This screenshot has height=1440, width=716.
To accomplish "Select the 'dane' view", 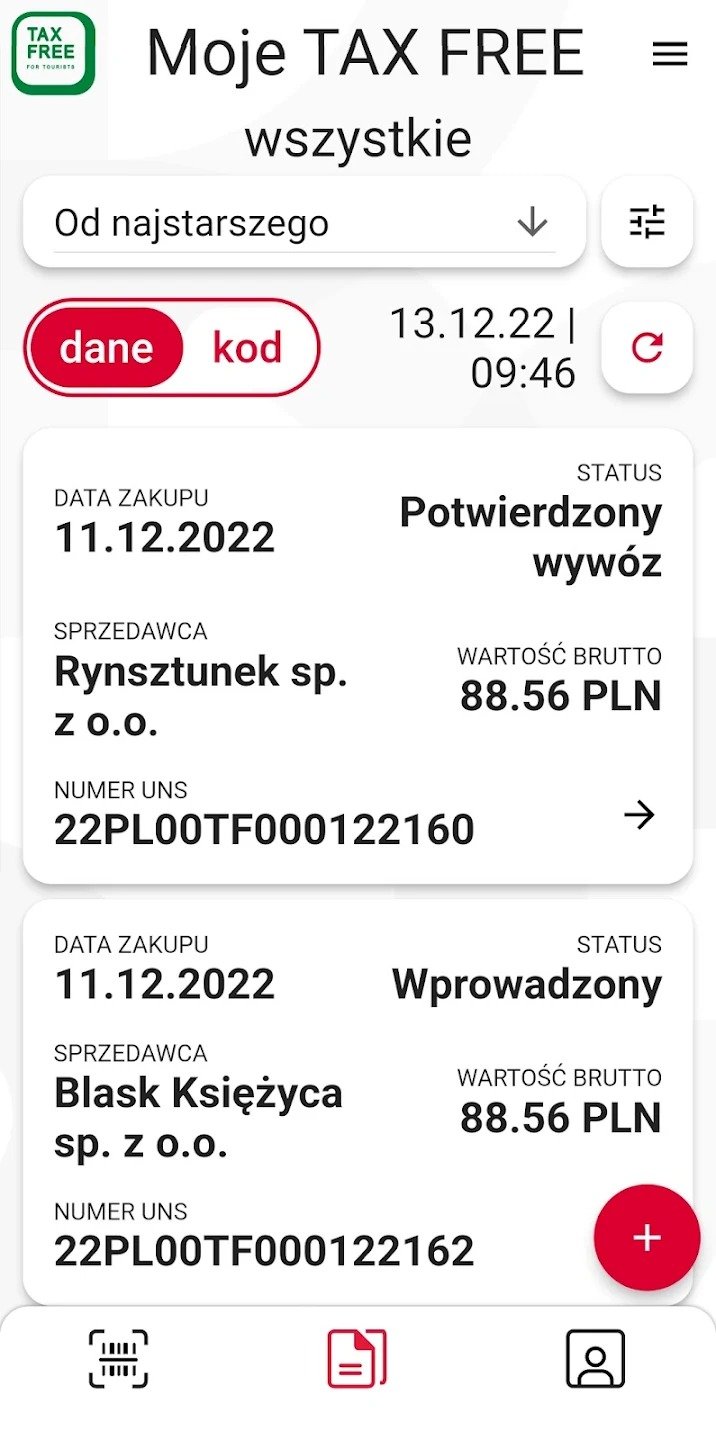I will (x=107, y=348).
